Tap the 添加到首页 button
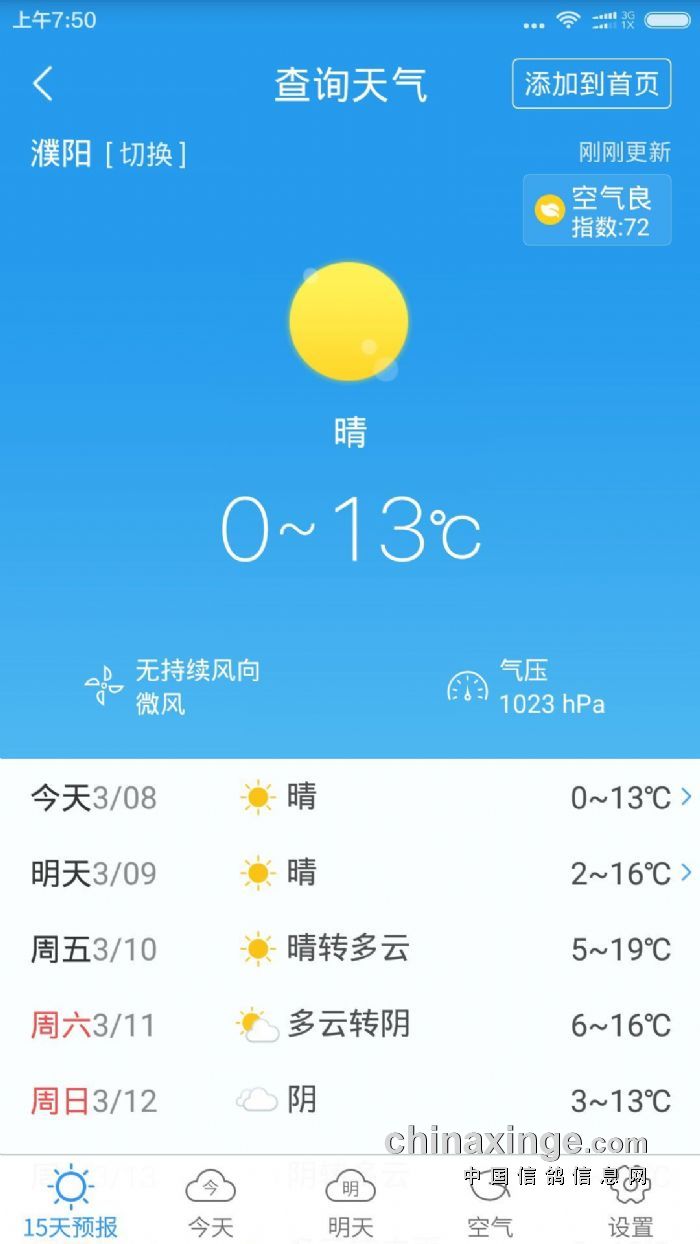 point(591,84)
